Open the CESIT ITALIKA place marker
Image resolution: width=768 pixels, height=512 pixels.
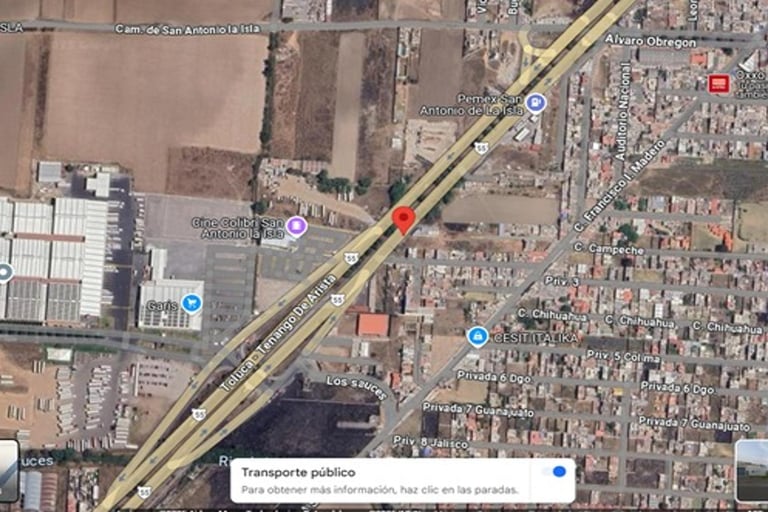(x=477, y=337)
